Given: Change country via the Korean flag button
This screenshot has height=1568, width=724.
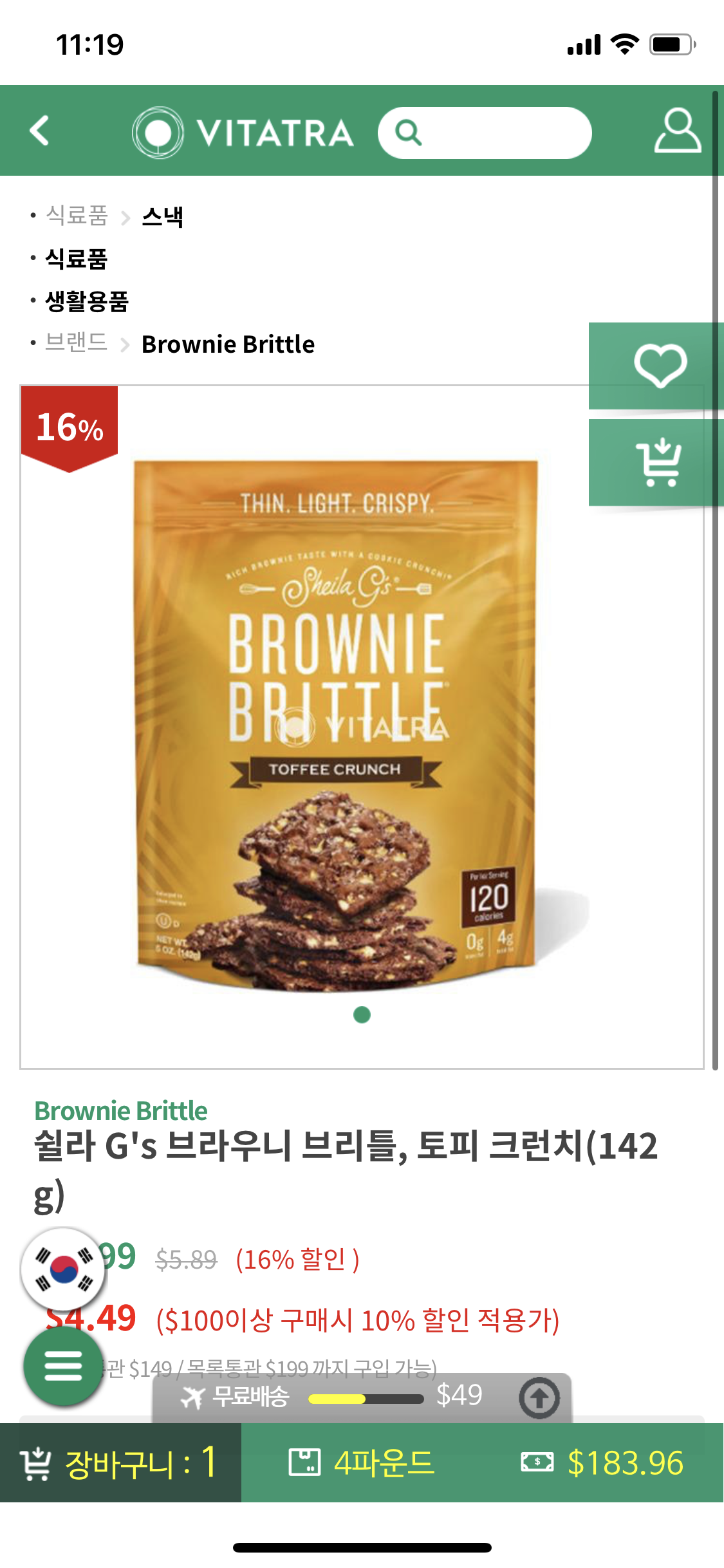Looking at the screenshot, I should coord(63,1269).
